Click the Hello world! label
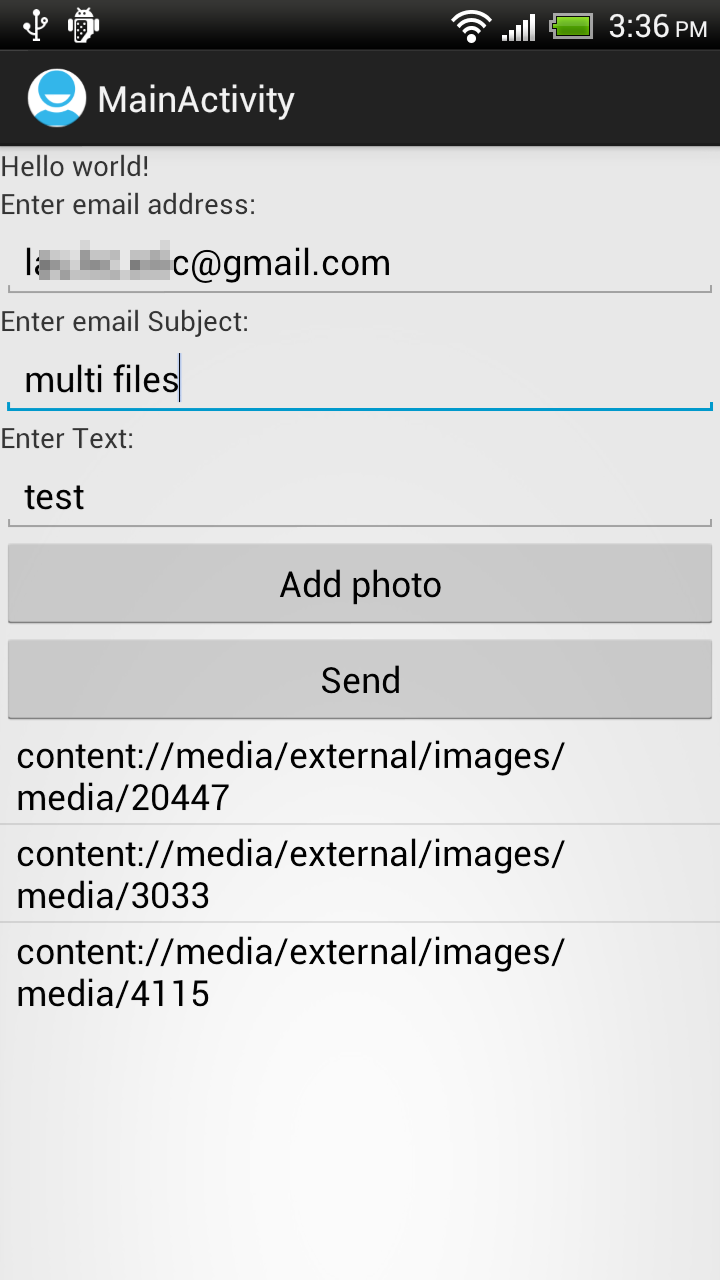 72,166
